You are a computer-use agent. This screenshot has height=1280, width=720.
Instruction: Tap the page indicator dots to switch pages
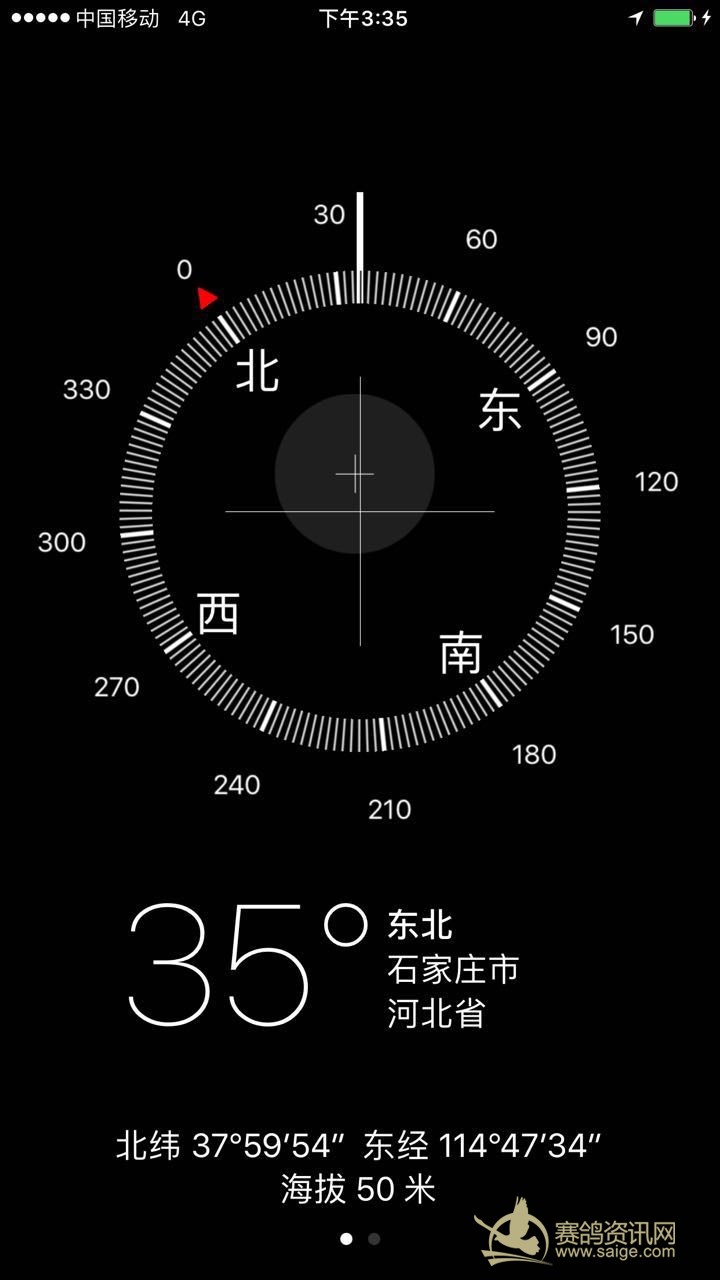360,1238
